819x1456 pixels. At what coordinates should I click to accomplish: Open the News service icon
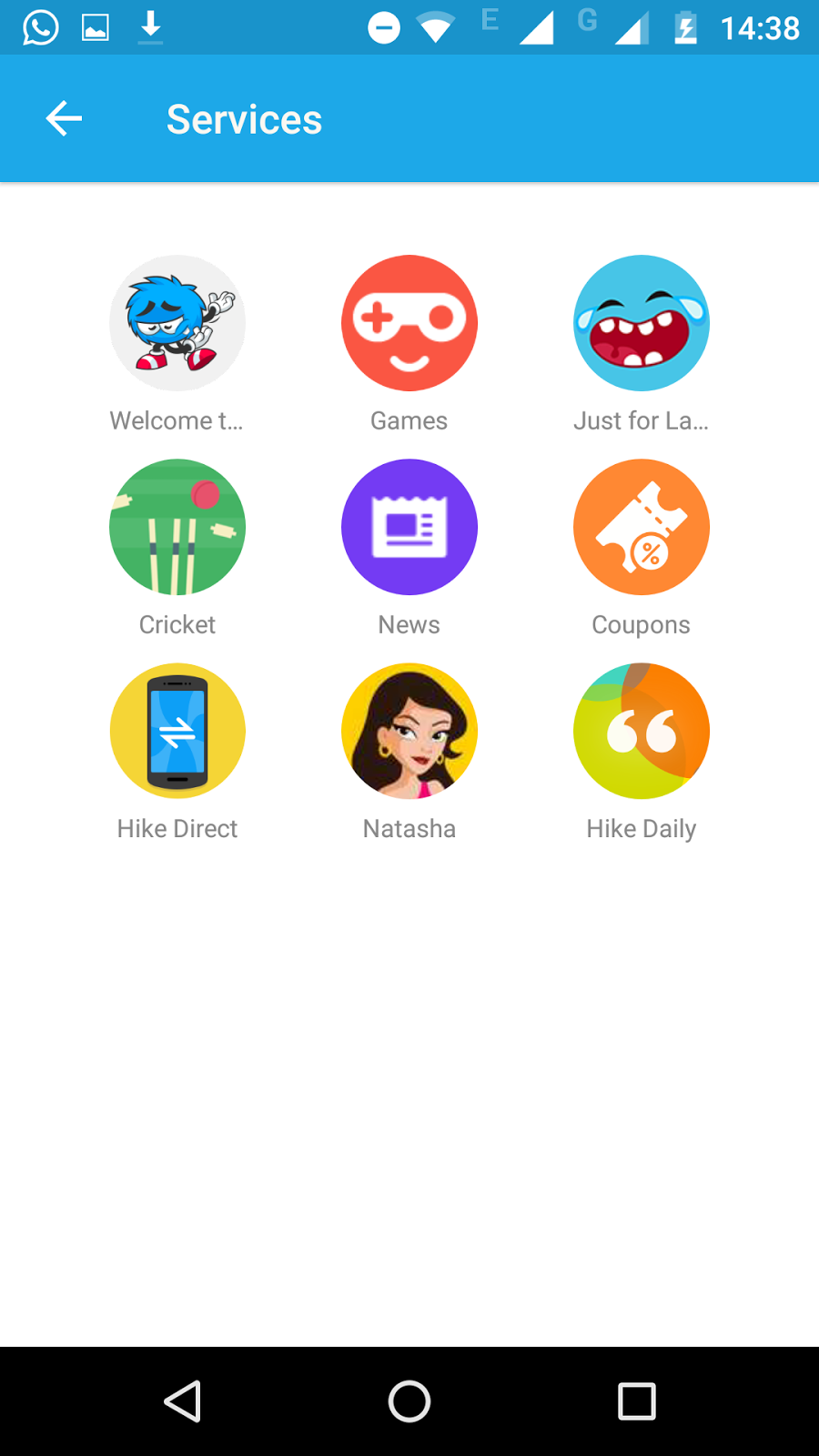pyautogui.click(x=409, y=527)
